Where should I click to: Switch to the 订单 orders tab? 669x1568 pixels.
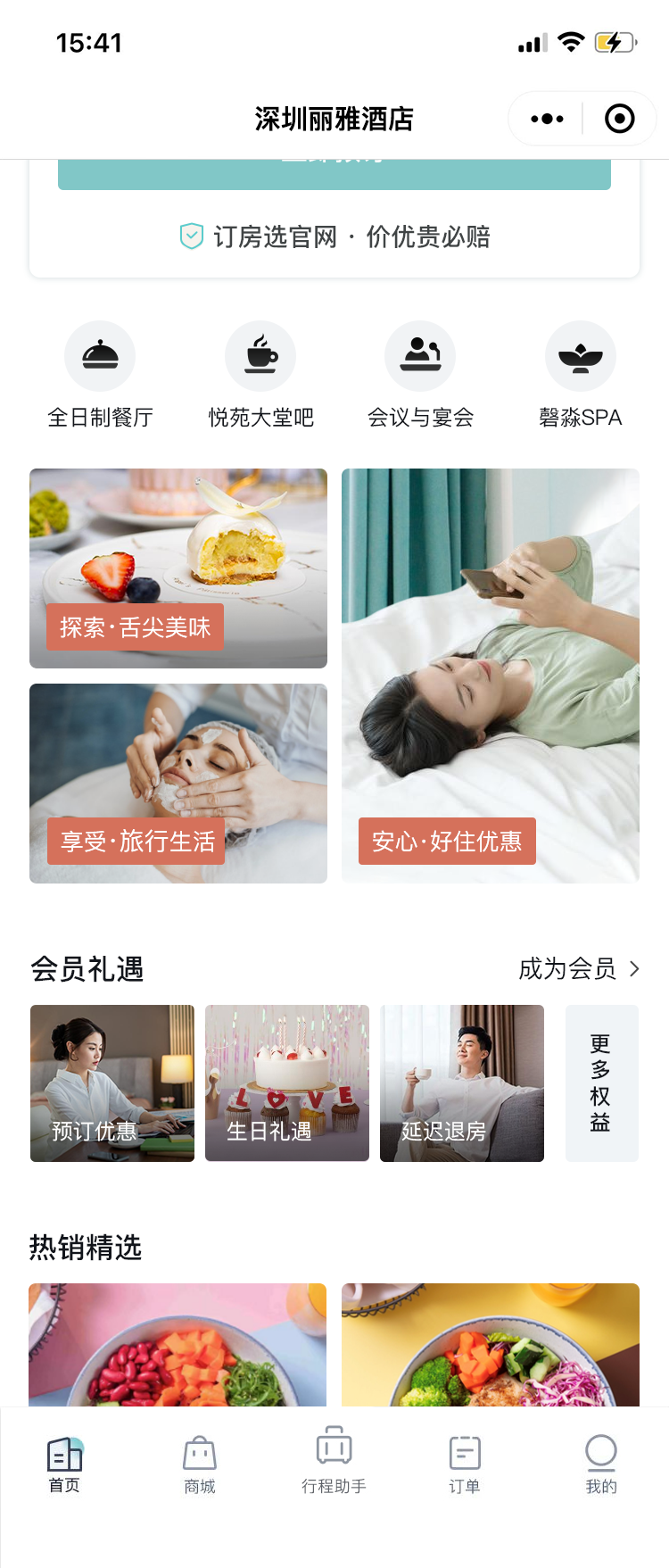tap(465, 1464)
